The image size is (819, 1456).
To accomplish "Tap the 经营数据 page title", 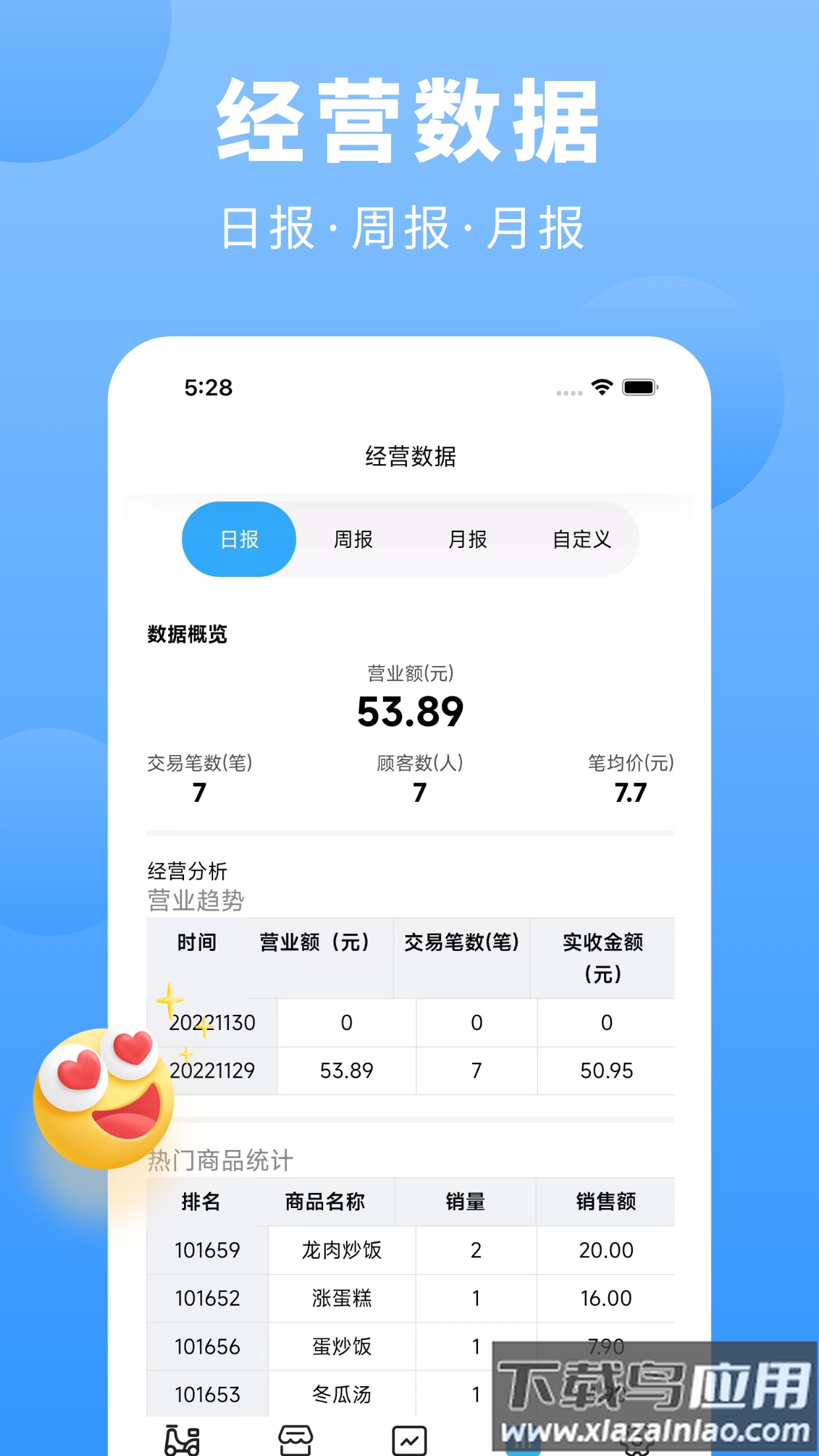I will point(409,456).
